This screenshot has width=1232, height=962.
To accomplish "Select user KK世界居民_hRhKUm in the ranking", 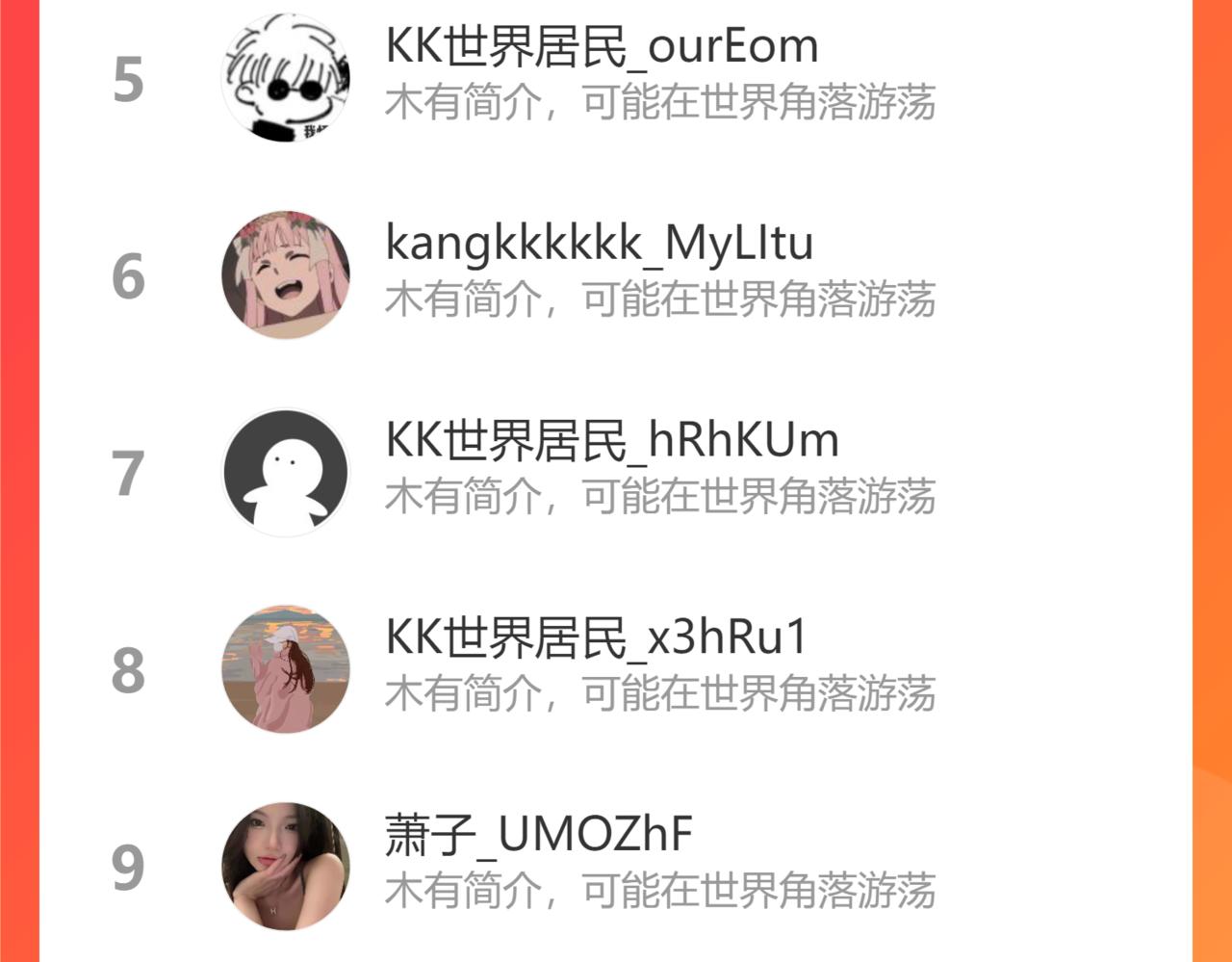I will point(616,473).
